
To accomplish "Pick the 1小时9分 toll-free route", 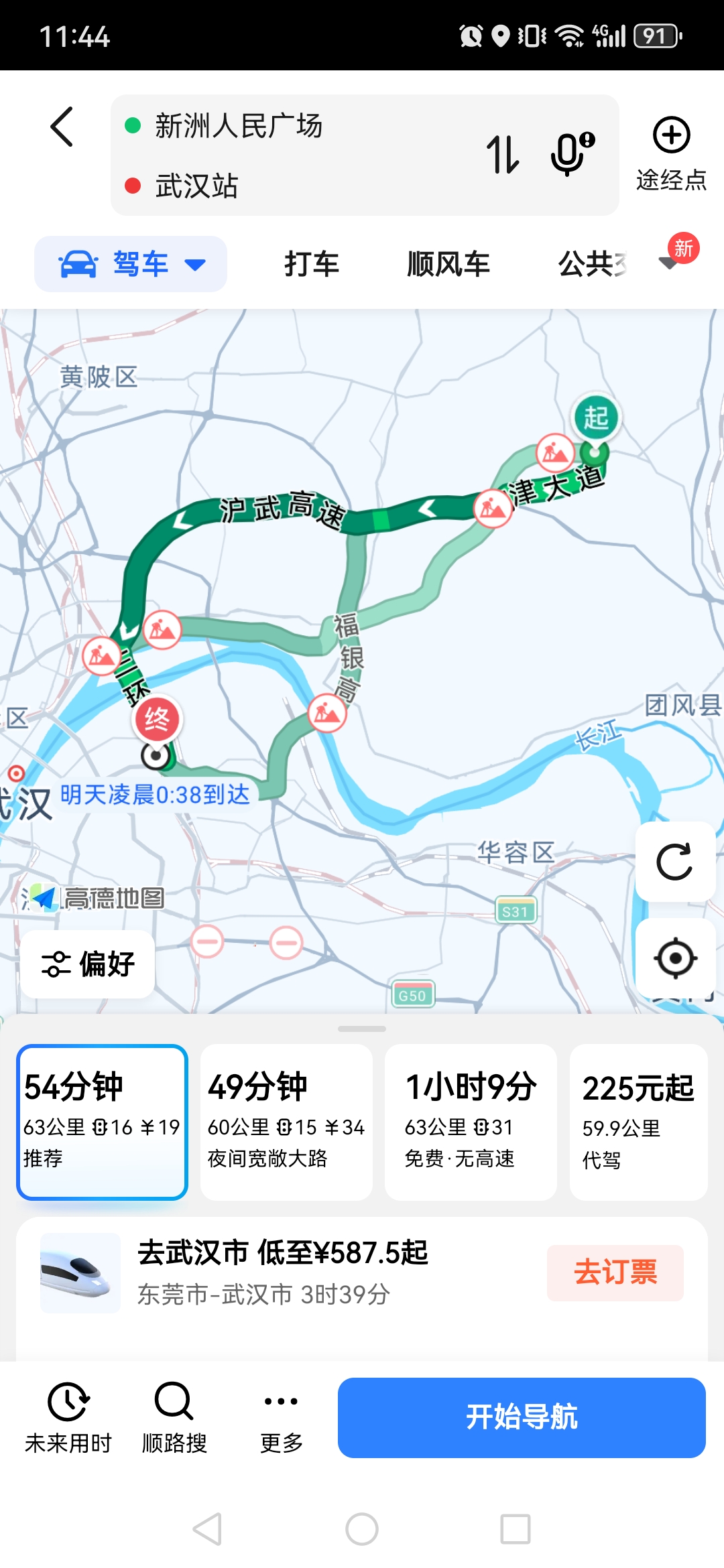I will point(471,1122).
